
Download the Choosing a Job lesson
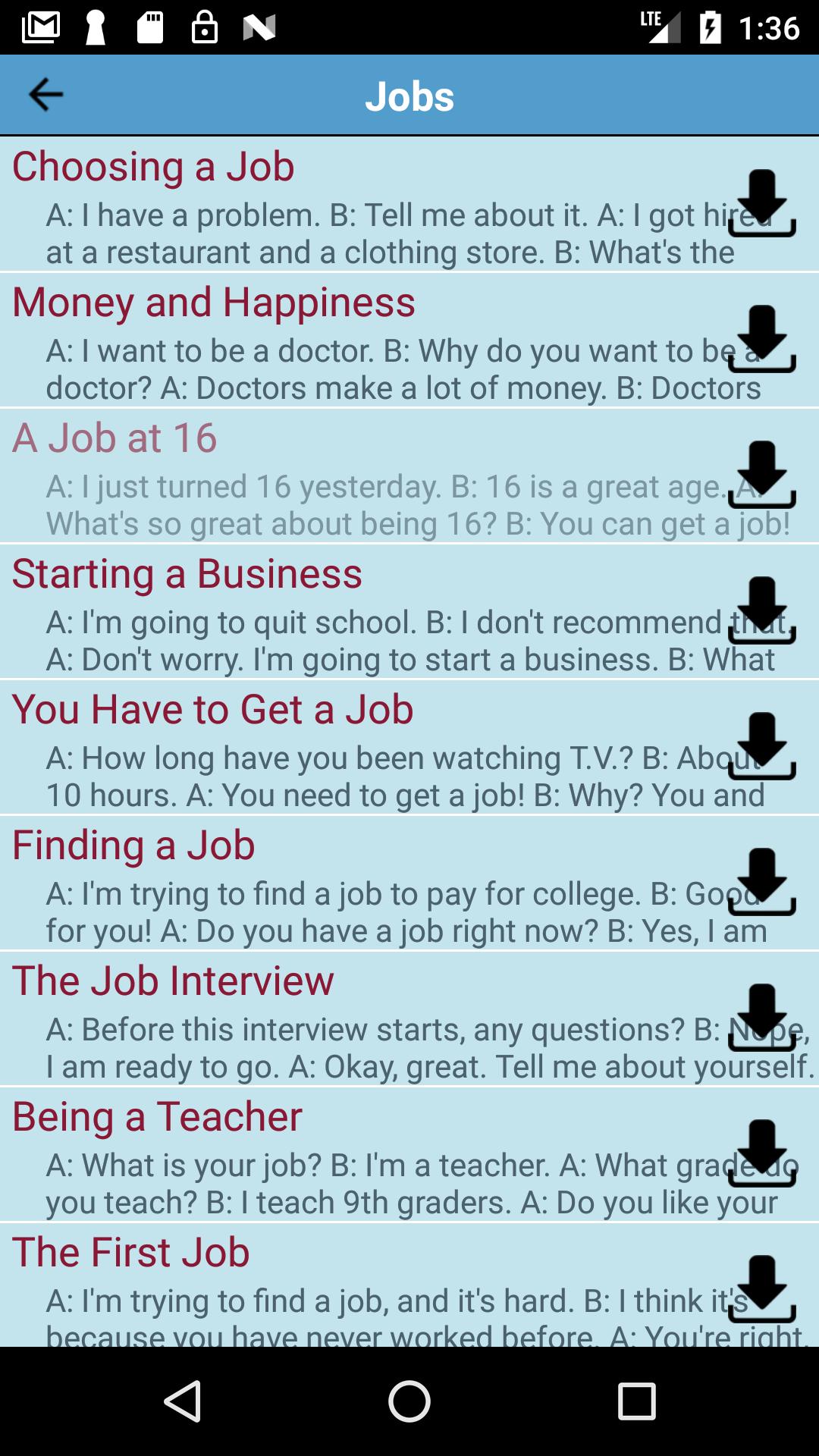coord(761,203)
